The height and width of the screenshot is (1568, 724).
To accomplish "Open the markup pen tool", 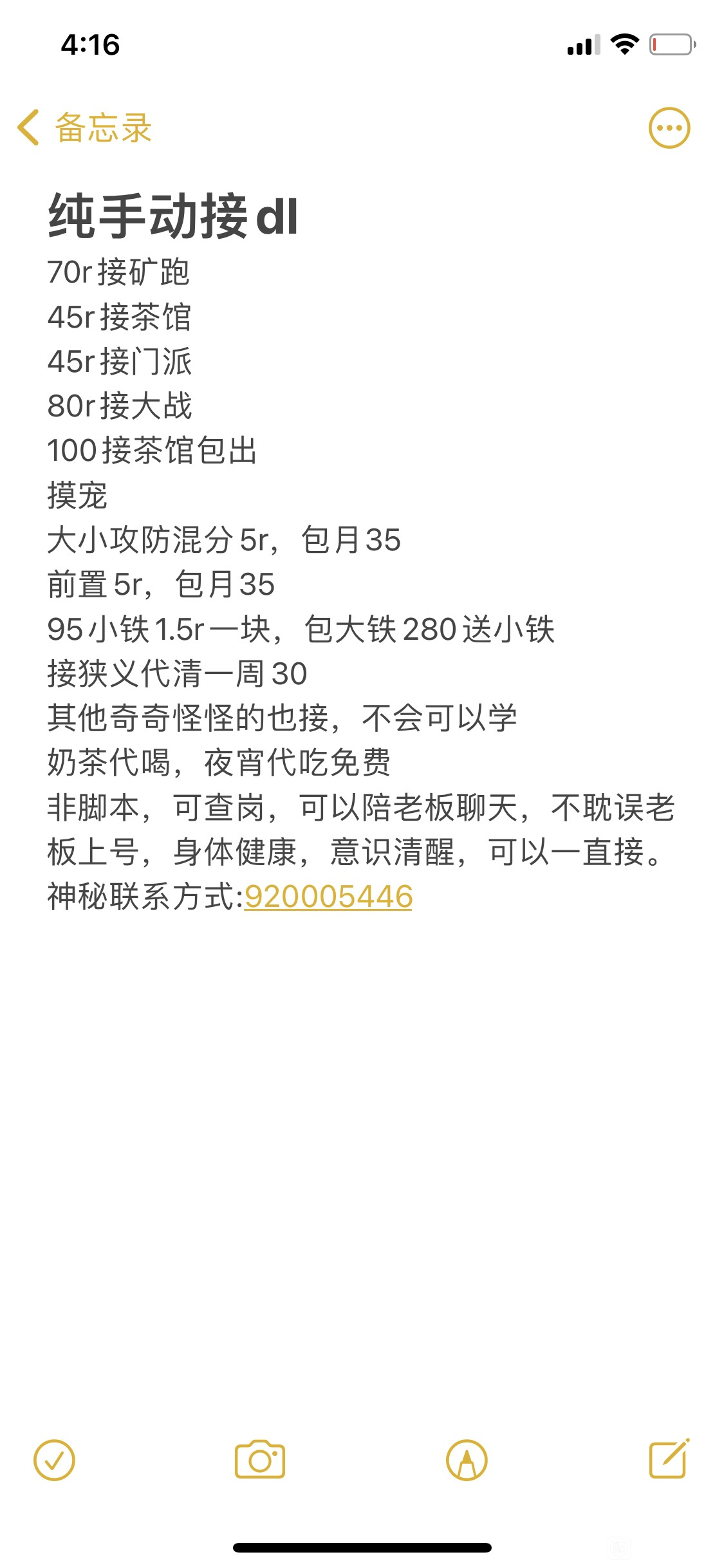I will 467,1460.
